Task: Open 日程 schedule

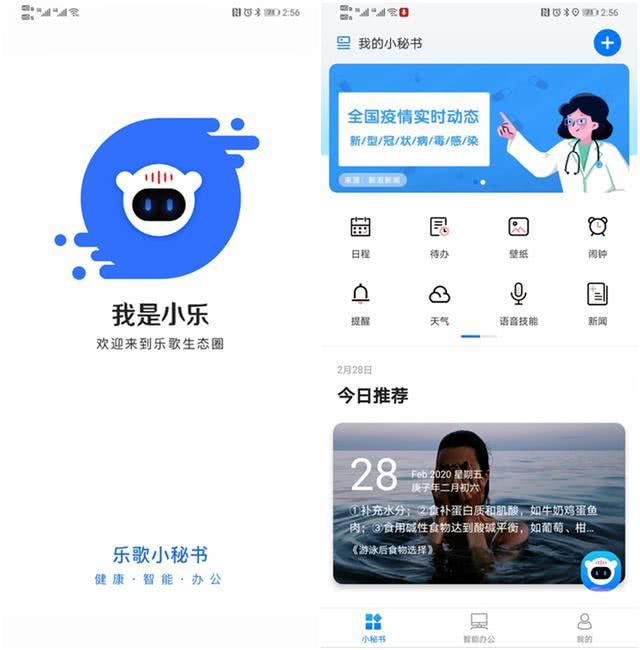Action: point(361,236)
